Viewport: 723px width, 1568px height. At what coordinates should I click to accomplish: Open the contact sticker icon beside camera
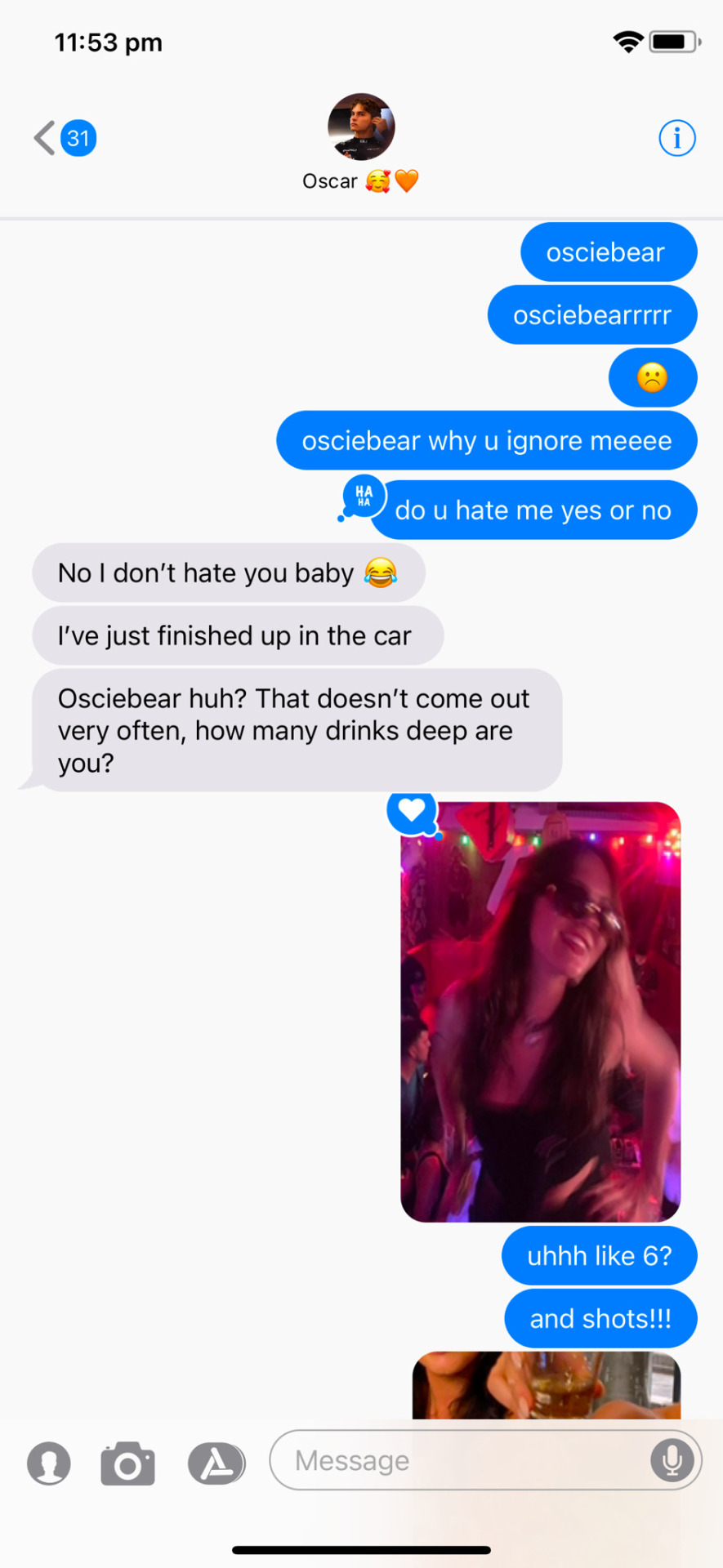pos(49,1463)
